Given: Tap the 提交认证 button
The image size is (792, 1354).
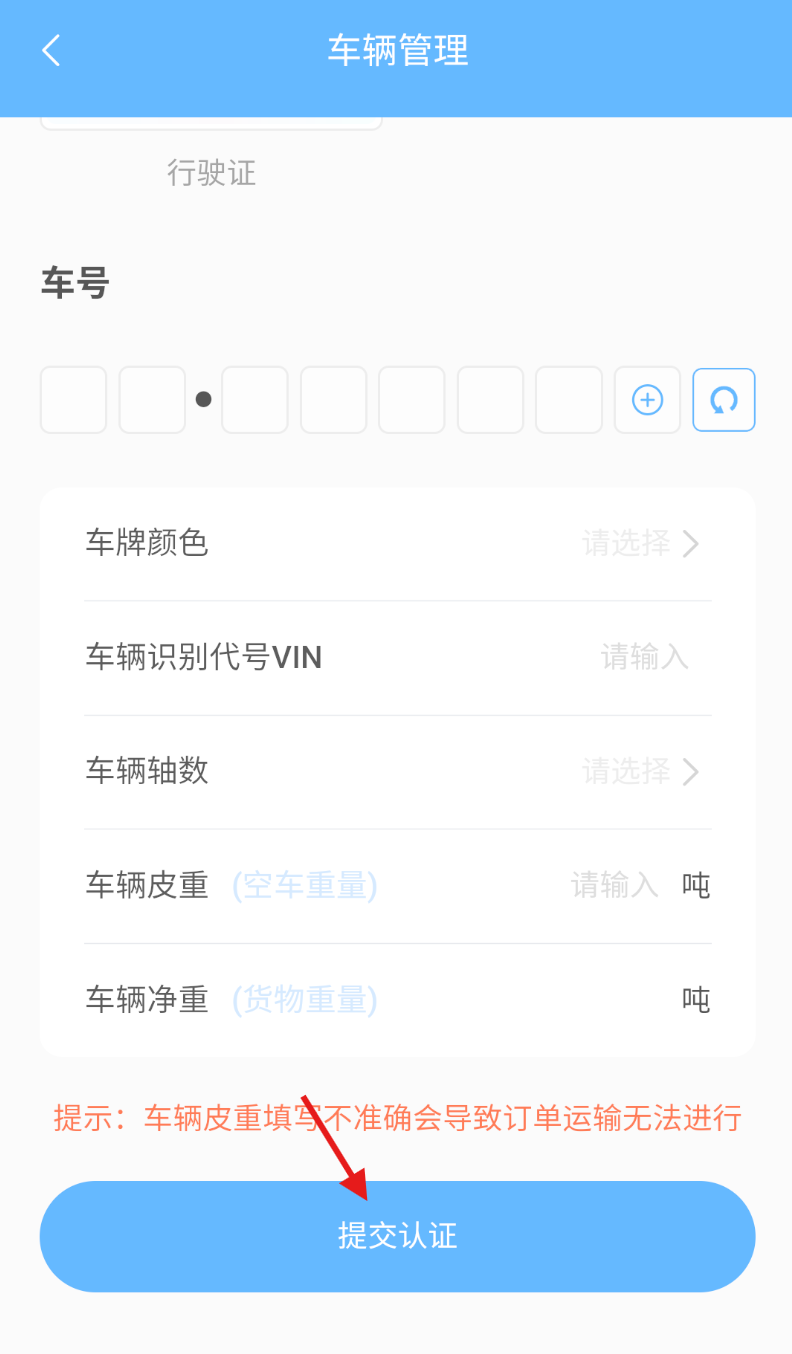Looking at the screenshot, I should click(397, 1236).
